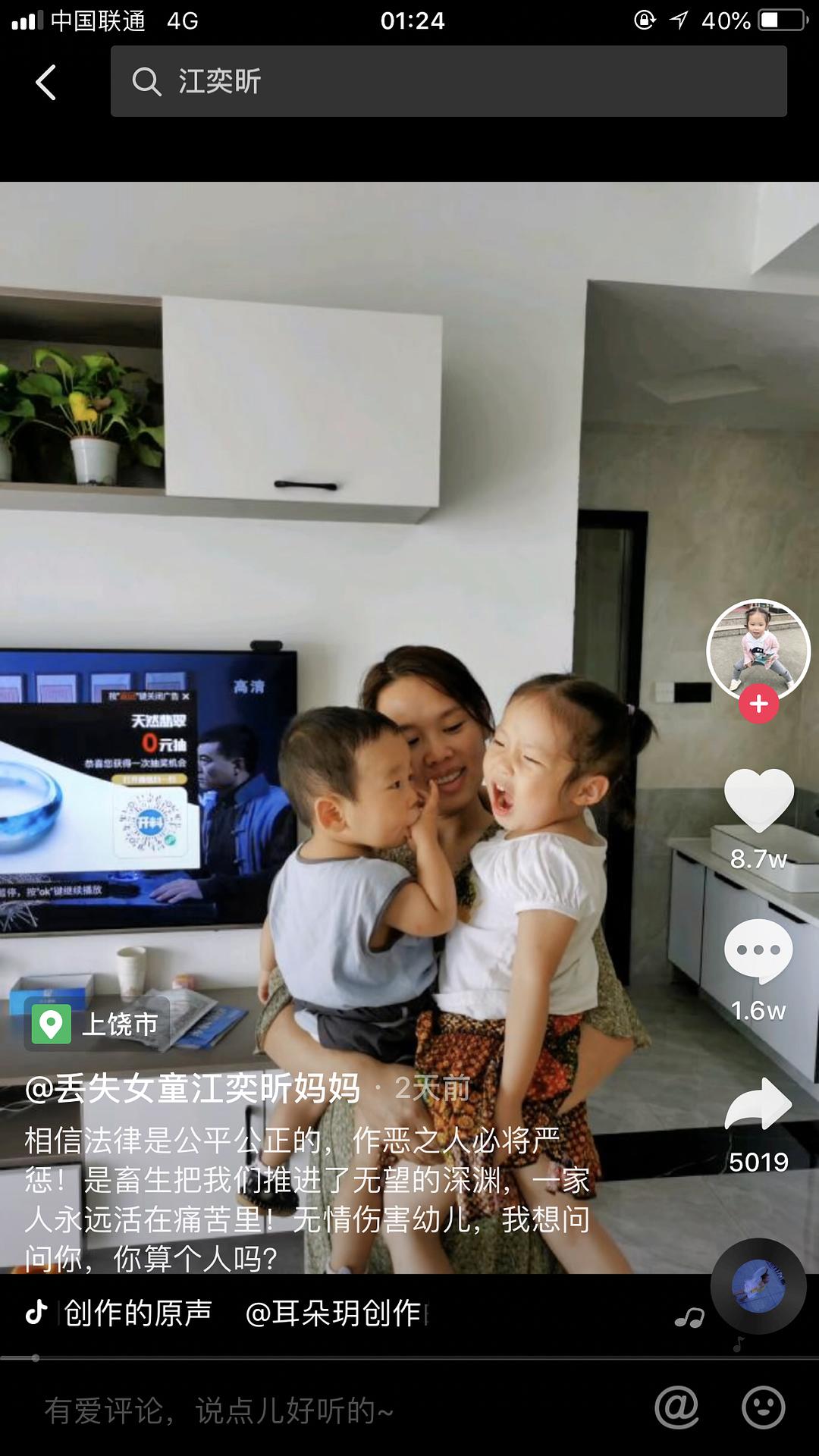The width and height of the screenshot is (819, 1456).
Task: Open the 上饶市 location tag
Action: click(x=97, y=1025)
